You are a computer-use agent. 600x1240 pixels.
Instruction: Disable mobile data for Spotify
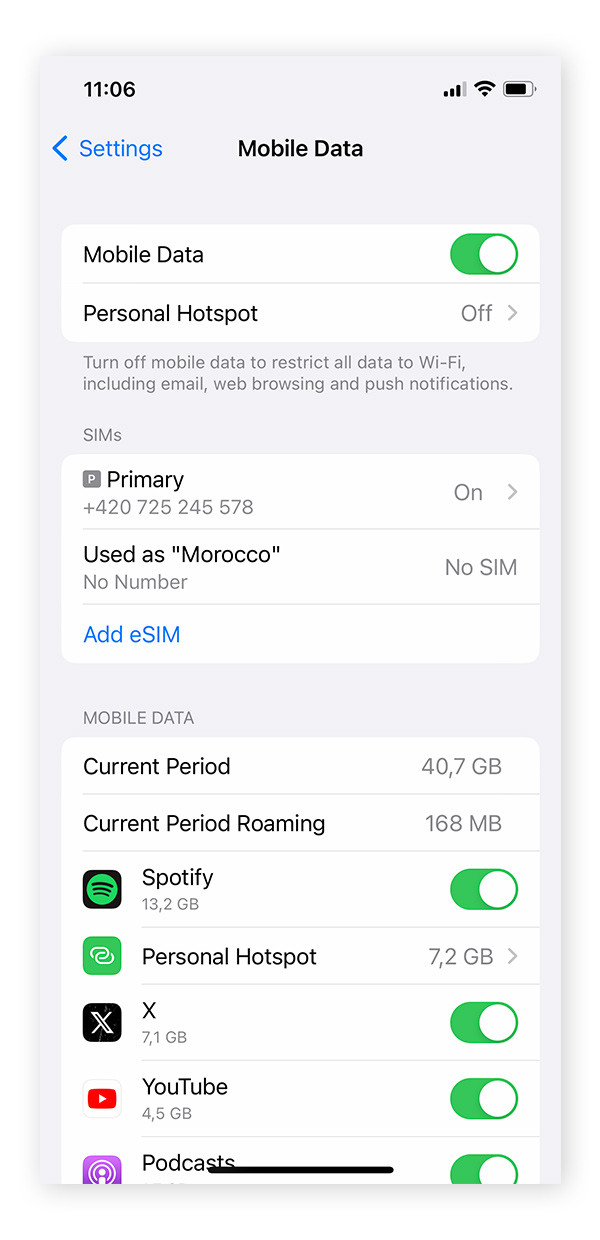click(484, 889)
